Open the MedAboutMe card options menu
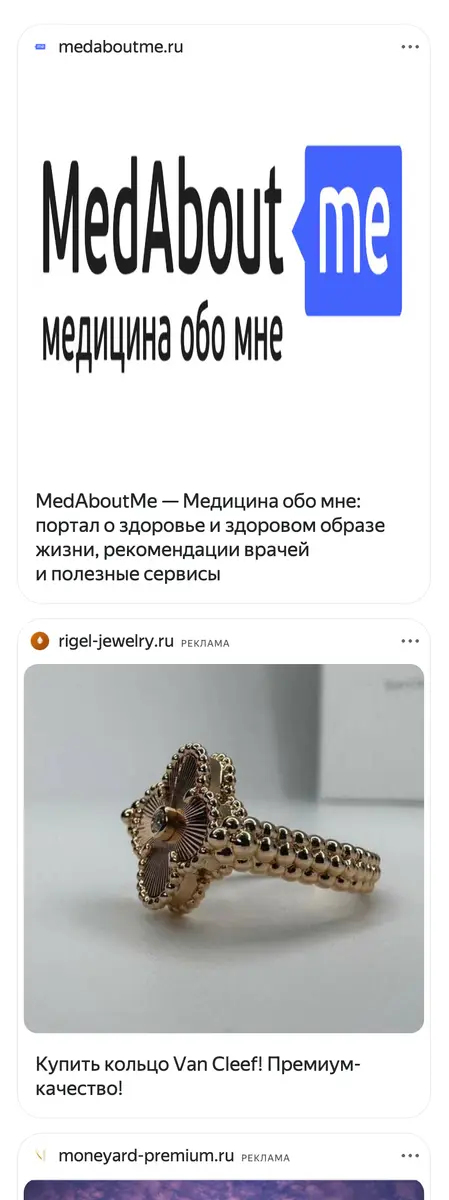 pos(410,47)
